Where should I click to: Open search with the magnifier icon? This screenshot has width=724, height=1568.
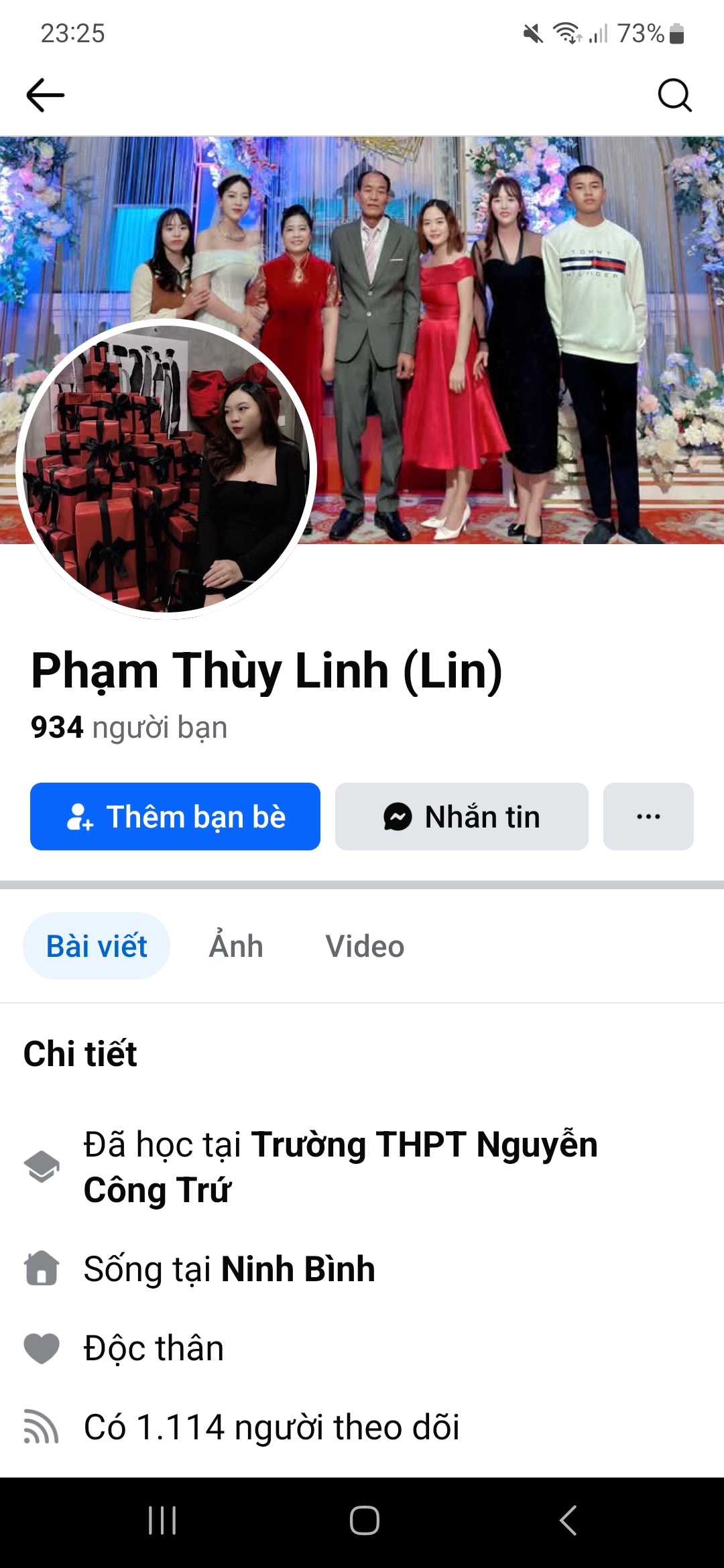674,95
